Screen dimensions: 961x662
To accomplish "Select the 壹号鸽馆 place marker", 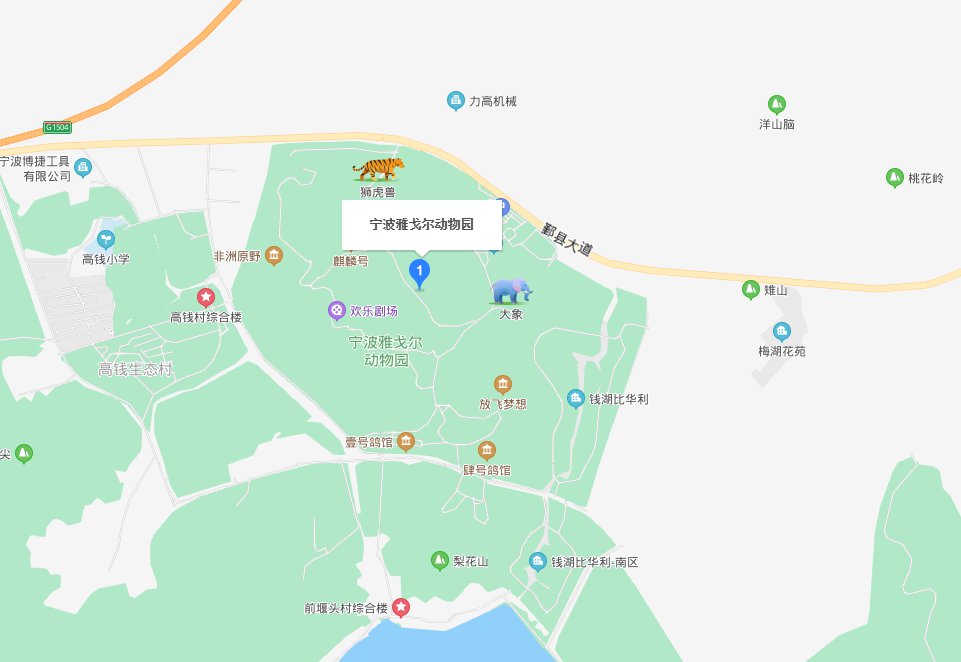I will coord(406,441).
